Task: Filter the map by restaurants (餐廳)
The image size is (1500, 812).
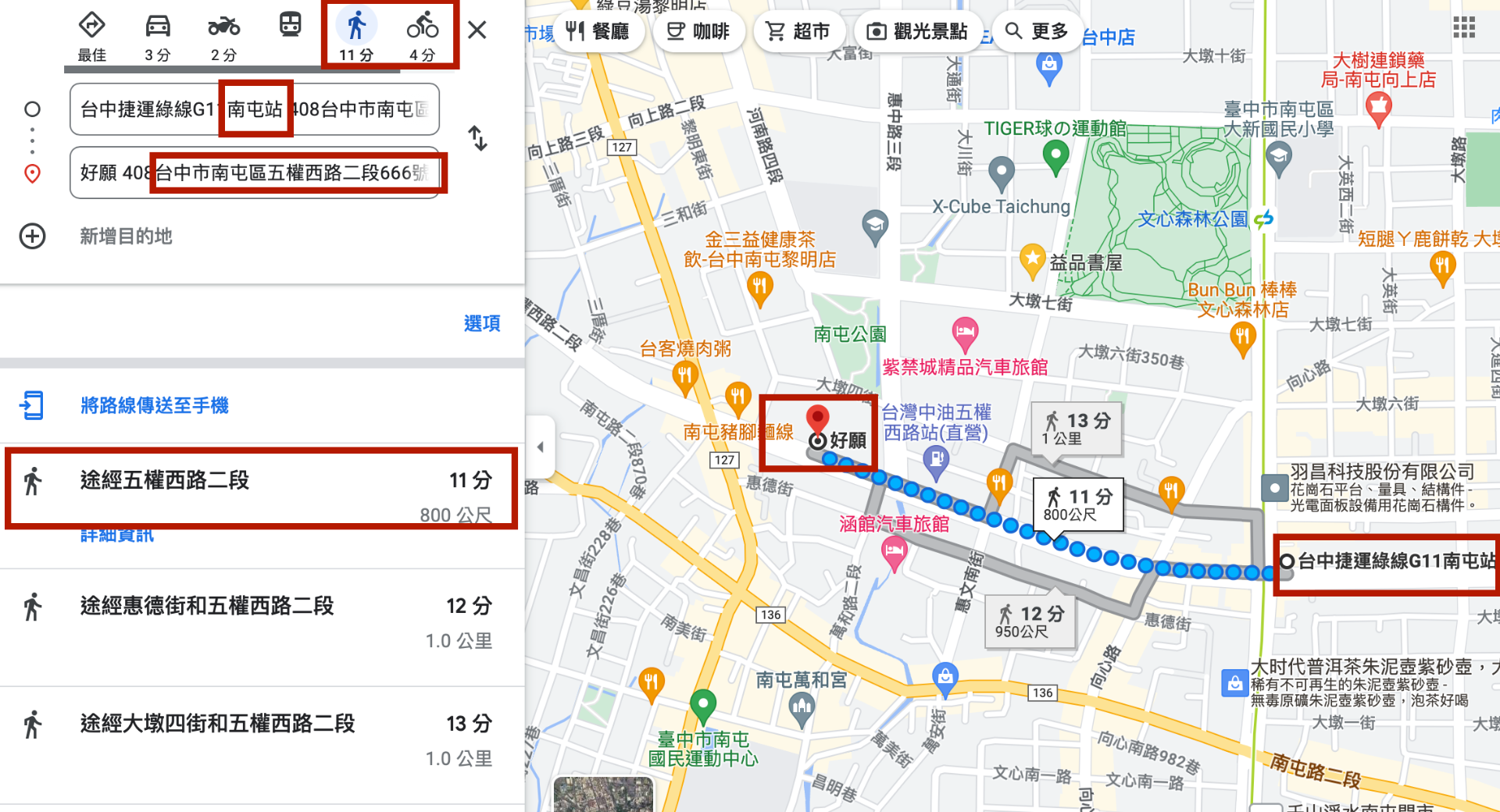Action: click(x=598, y=31)
